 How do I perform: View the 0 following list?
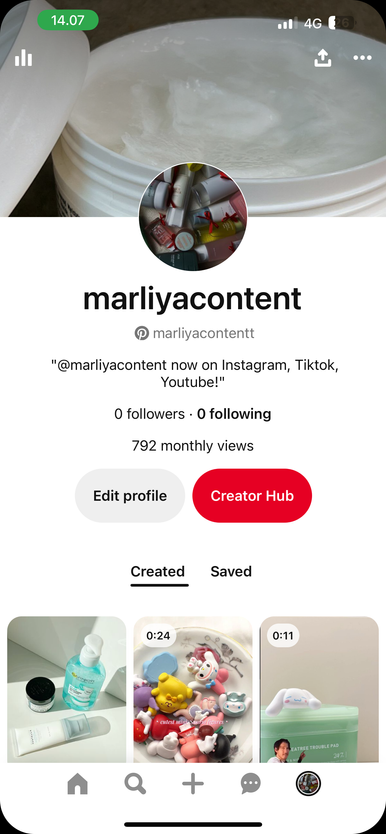(x=234, y=414)
